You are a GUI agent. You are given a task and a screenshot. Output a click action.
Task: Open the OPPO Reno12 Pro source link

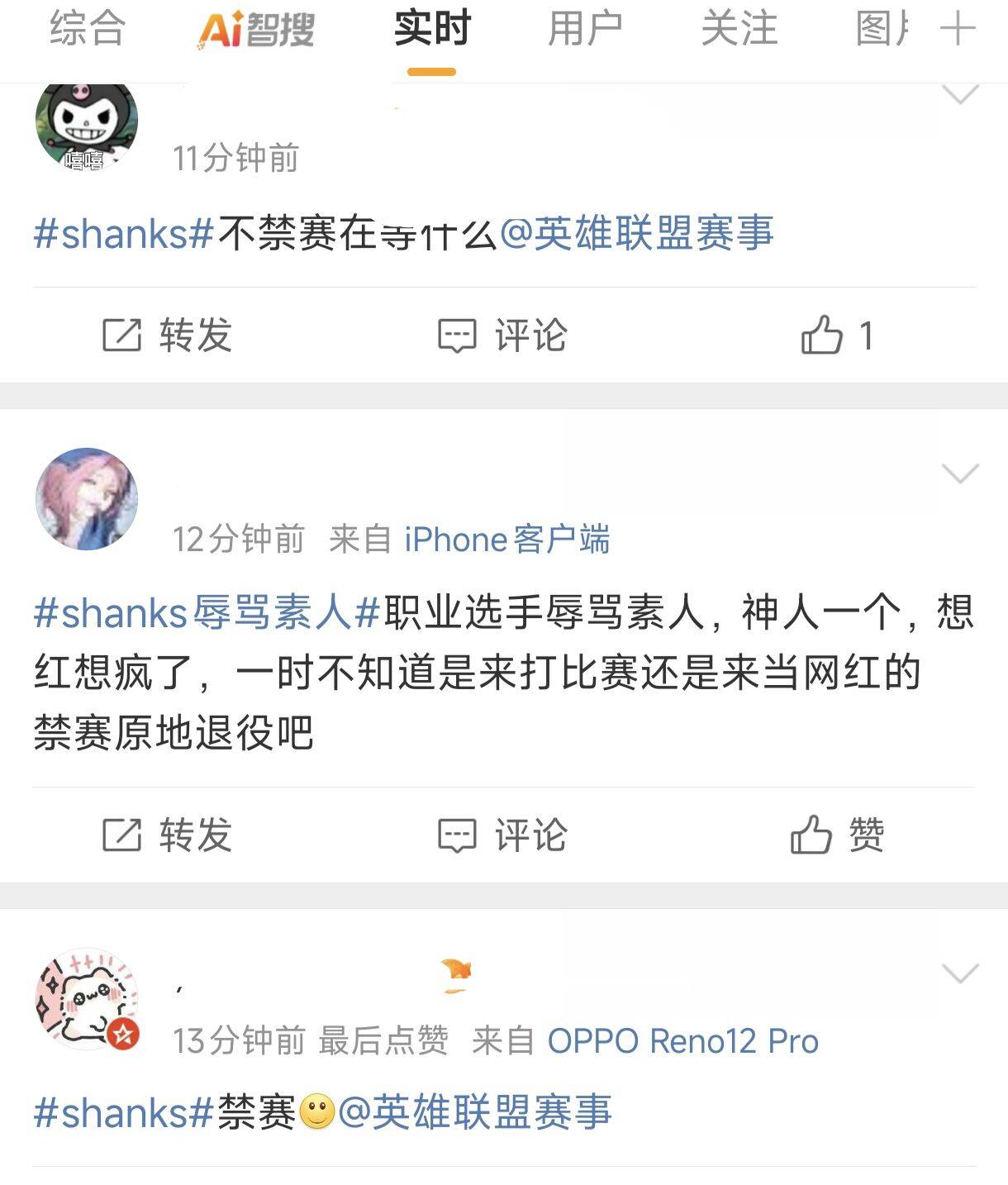682,1041
